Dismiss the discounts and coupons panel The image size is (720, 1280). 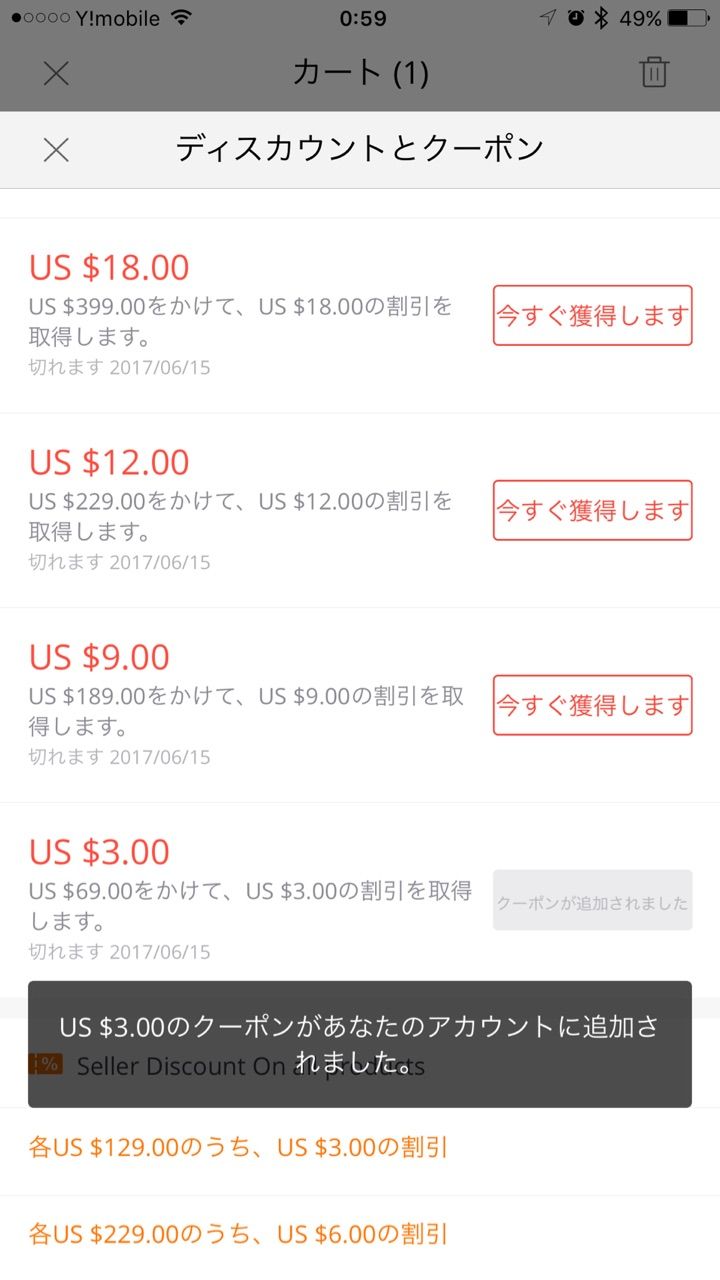[x=56, y=150]
